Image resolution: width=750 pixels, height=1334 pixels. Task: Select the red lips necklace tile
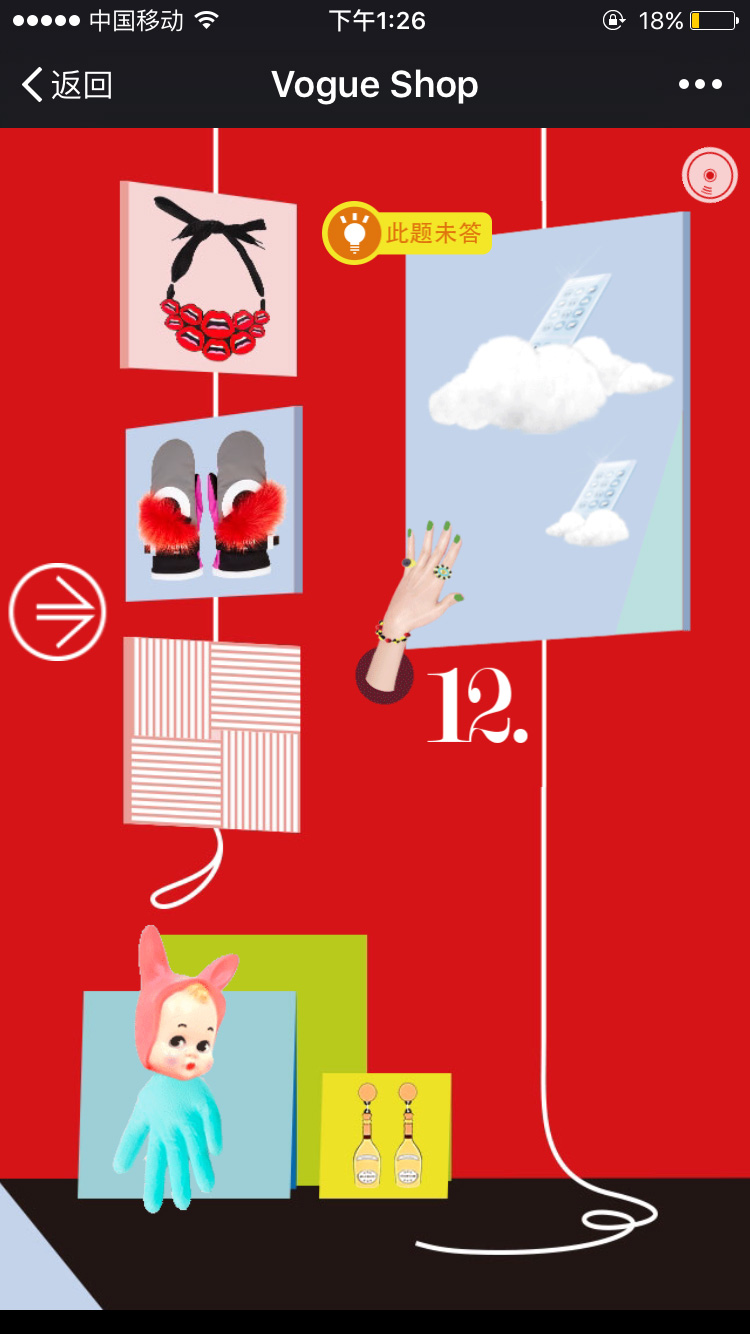[209, 279]
